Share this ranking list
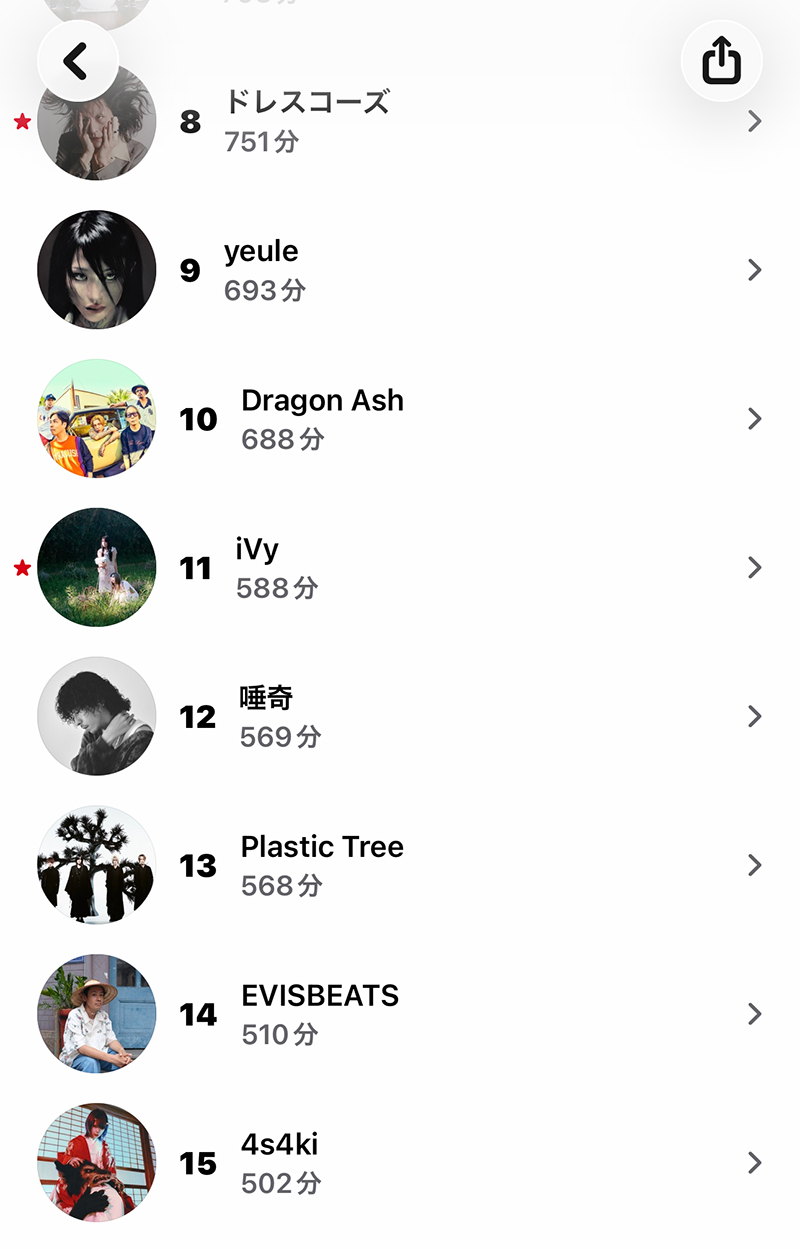The image size is (800, 1250). coord(721,62)
